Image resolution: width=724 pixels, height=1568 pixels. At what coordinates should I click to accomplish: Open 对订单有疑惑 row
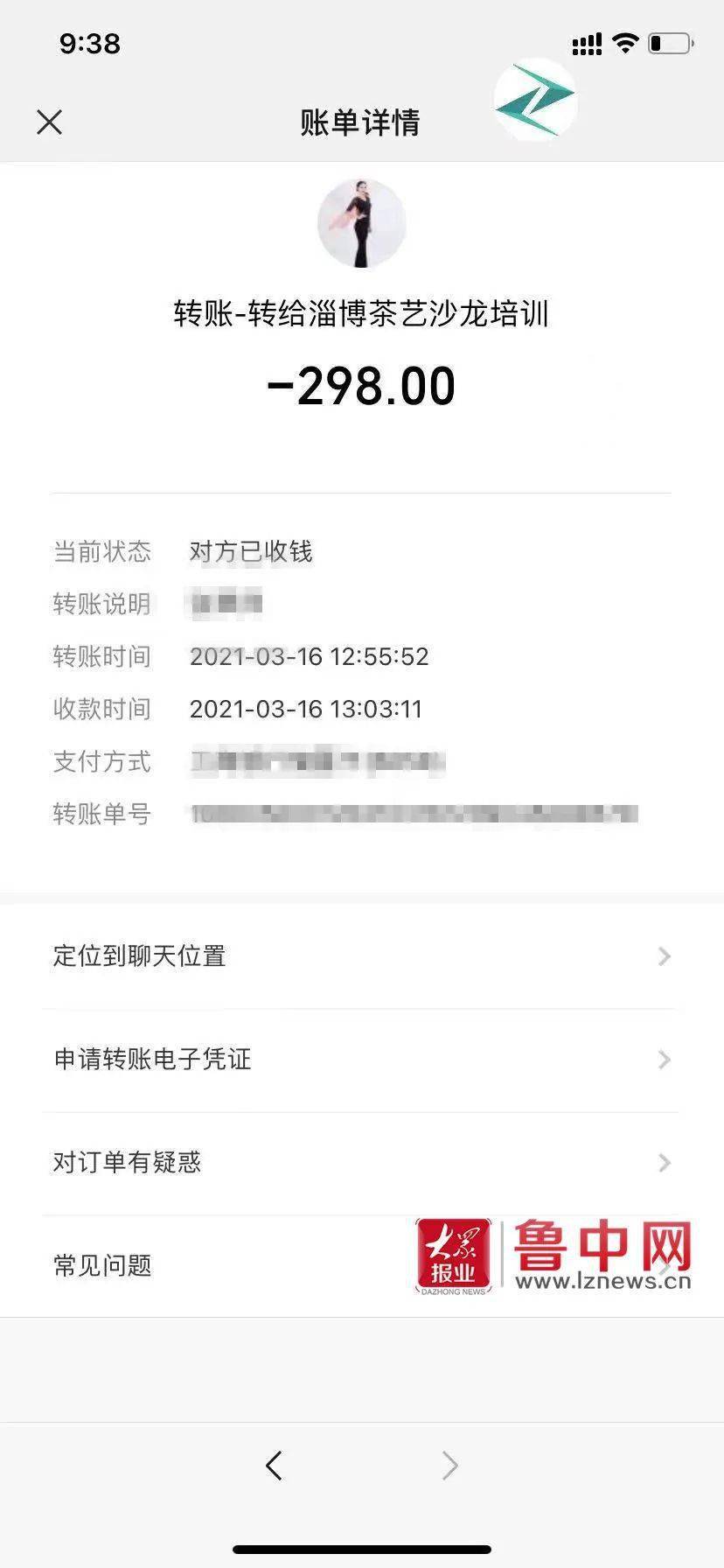[362, 1163]
